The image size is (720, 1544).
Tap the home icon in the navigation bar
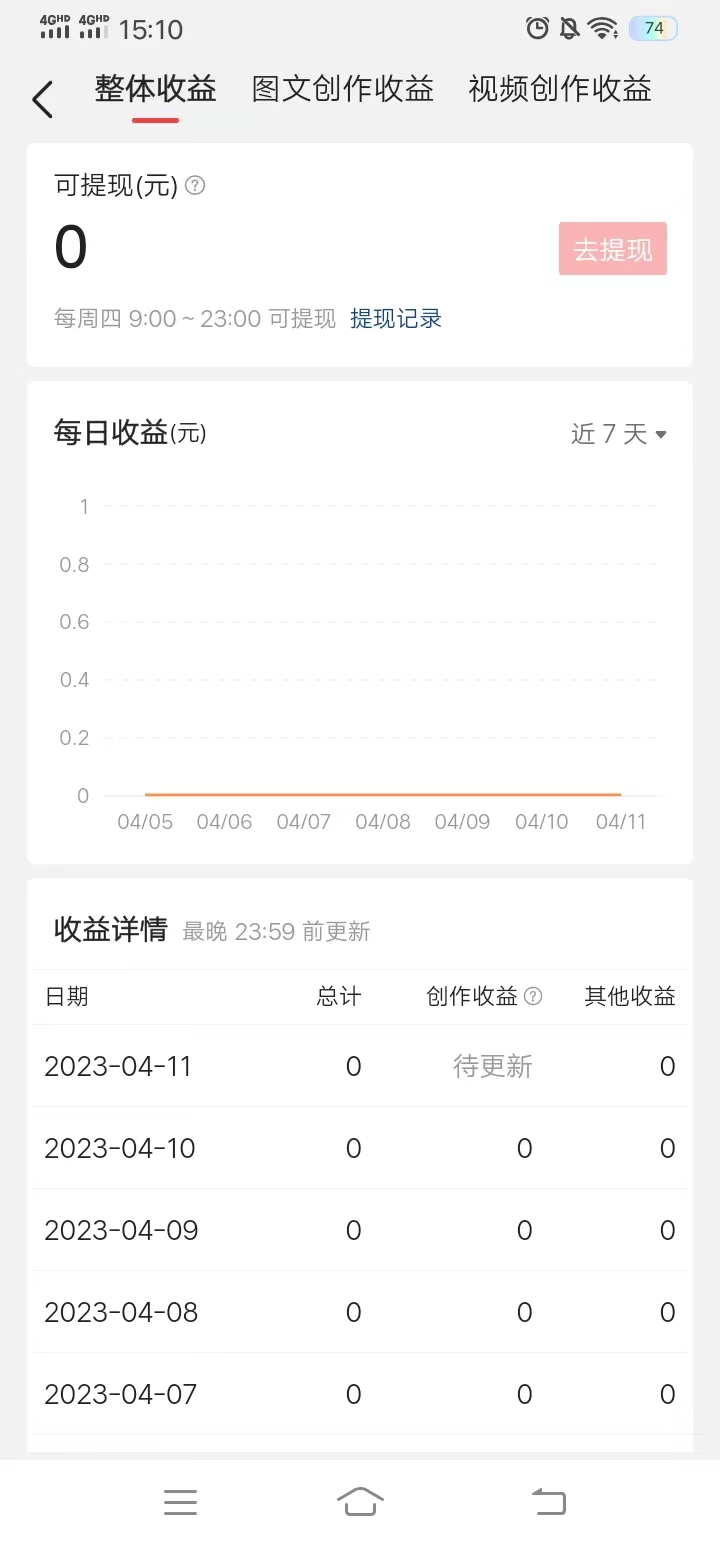360,1500
